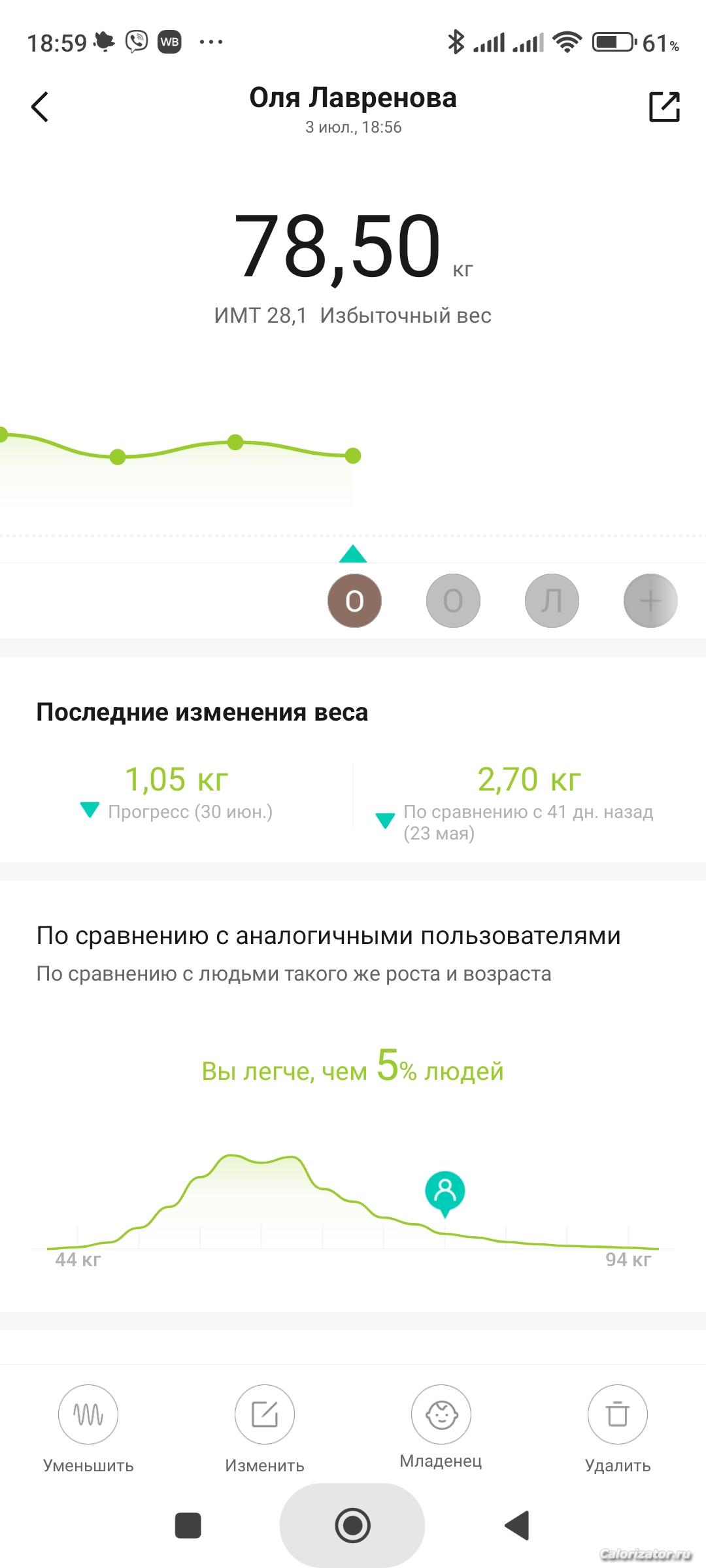Switch to the "Л" user profile
The width and height of the screenshot is (706, 1568).
(x=552, y=600)
